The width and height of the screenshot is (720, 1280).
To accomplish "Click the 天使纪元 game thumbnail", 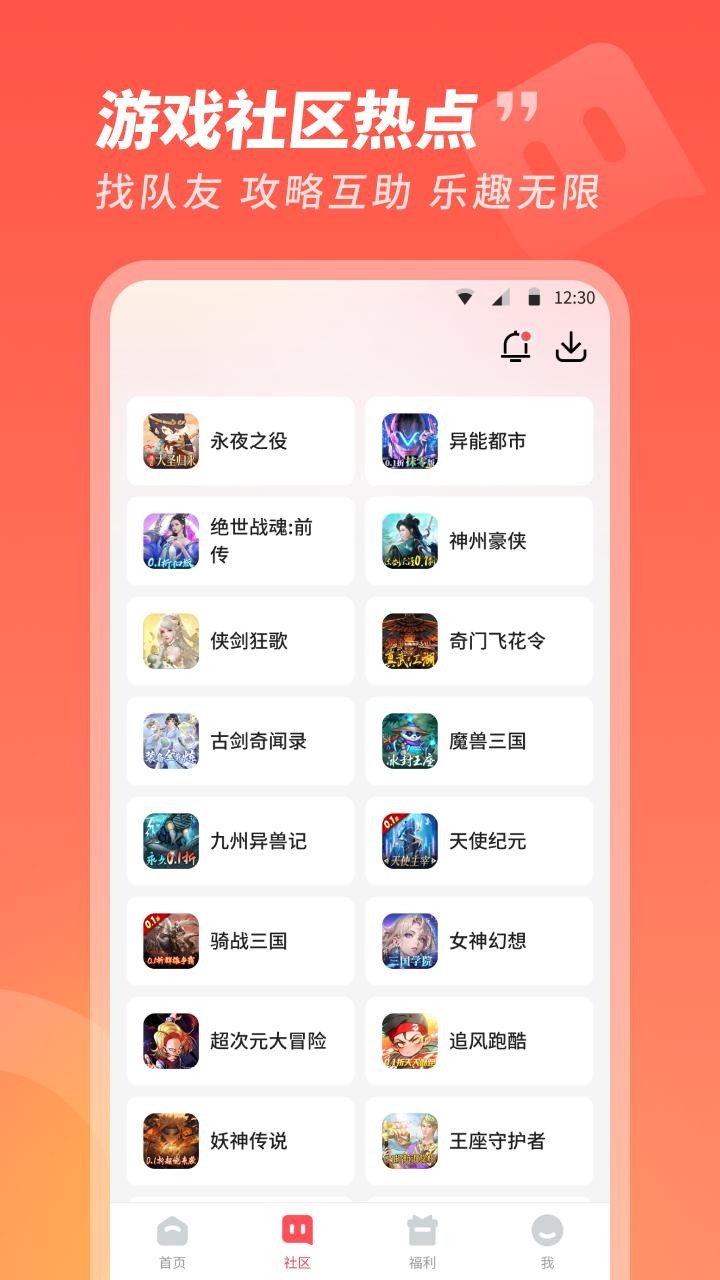I will [410, 840].
